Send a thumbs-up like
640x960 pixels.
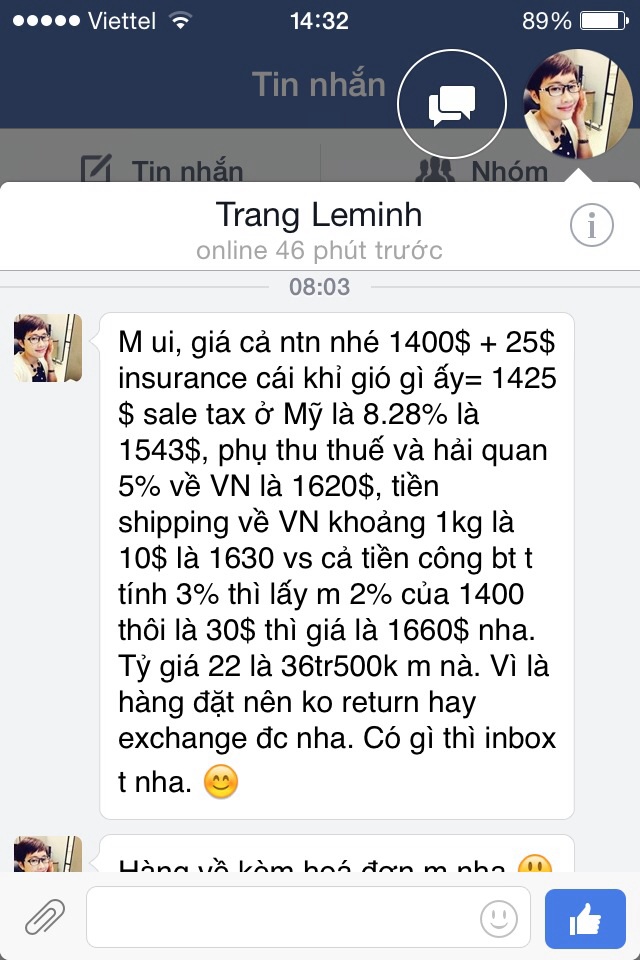[585, 917]
